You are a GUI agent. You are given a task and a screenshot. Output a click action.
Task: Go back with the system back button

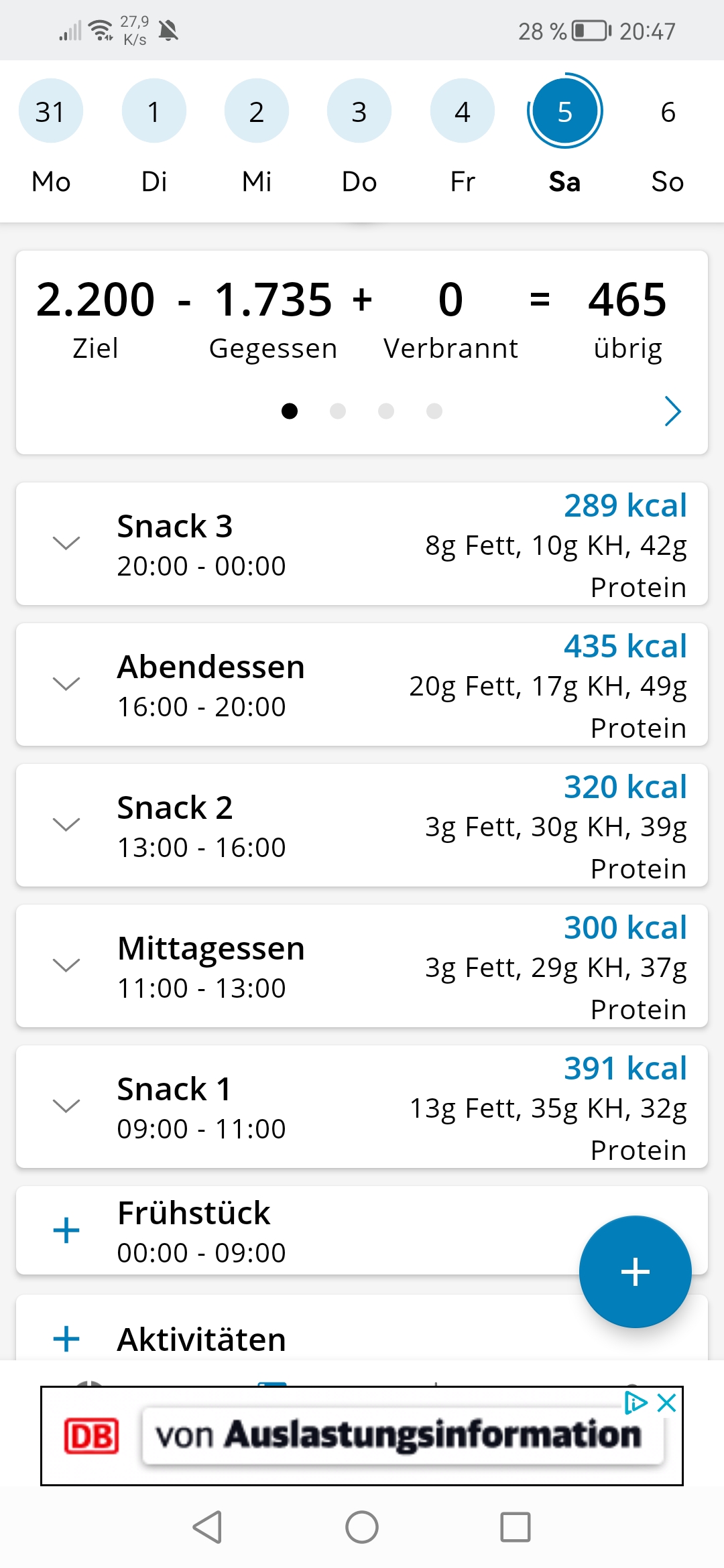[208, 1527]
